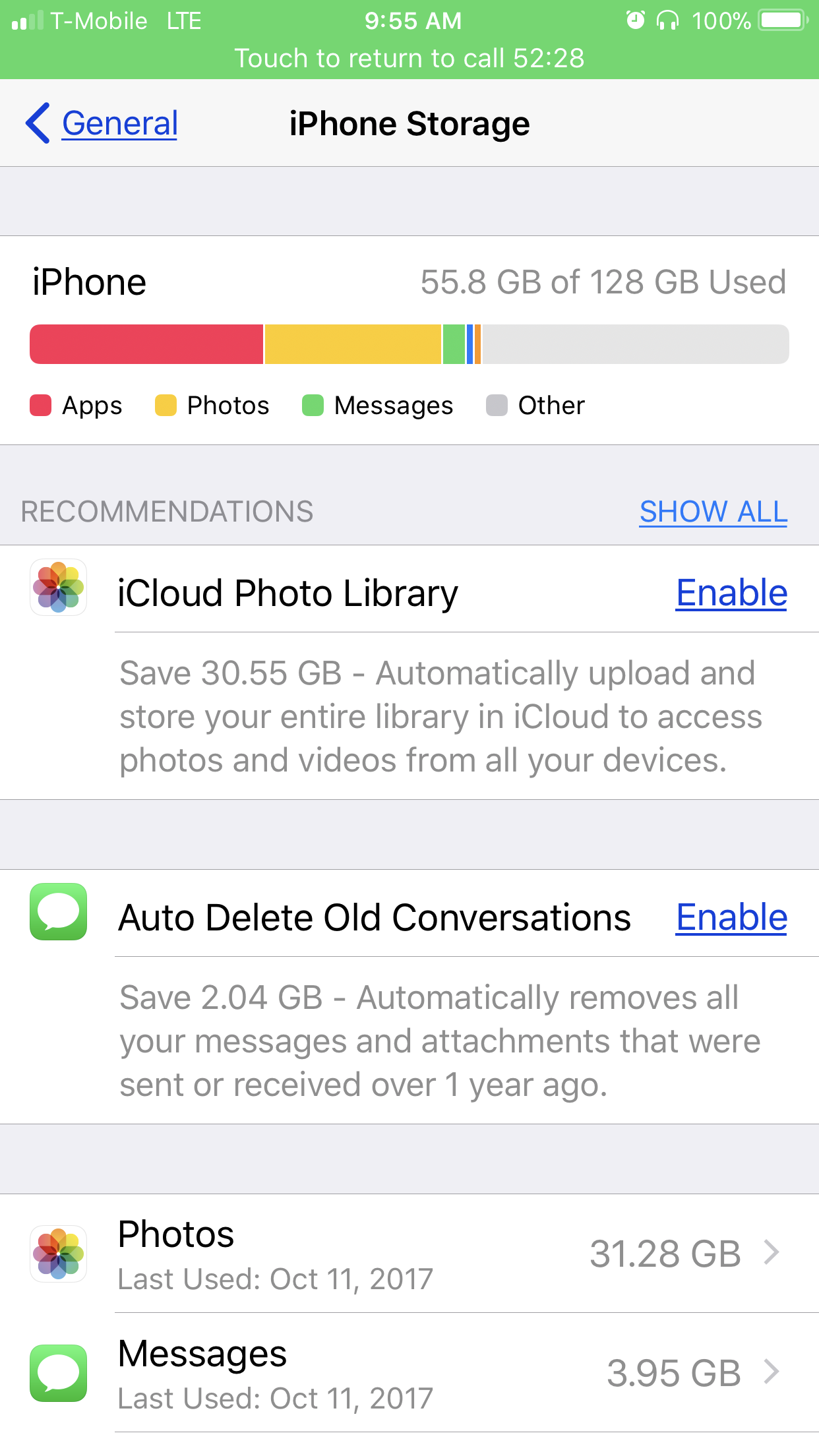Enable iCloud Photo Library
The height and width of the screenshot is (1456, 819).
coord(731,593)
